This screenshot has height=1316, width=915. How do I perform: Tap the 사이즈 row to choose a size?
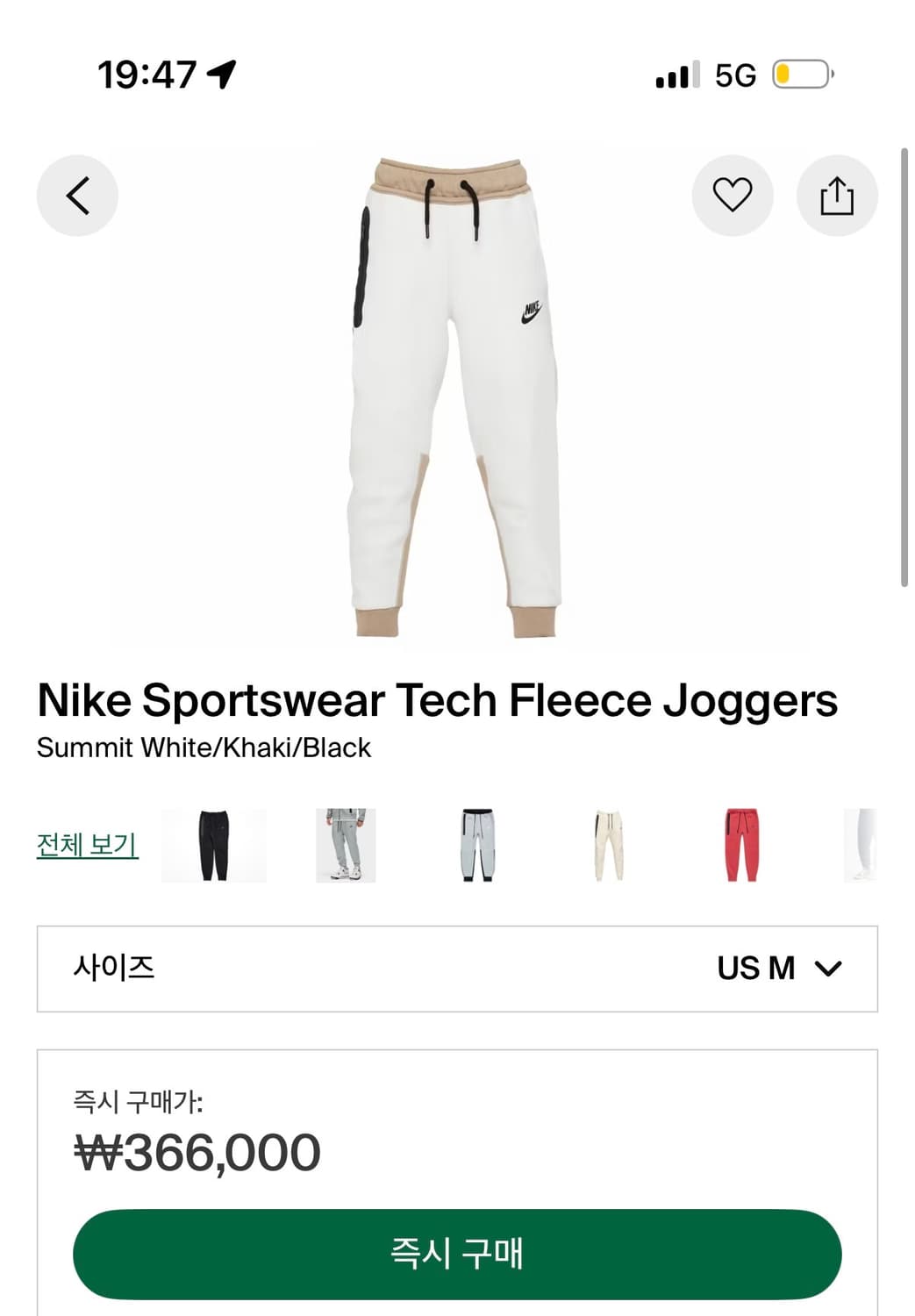115,968
